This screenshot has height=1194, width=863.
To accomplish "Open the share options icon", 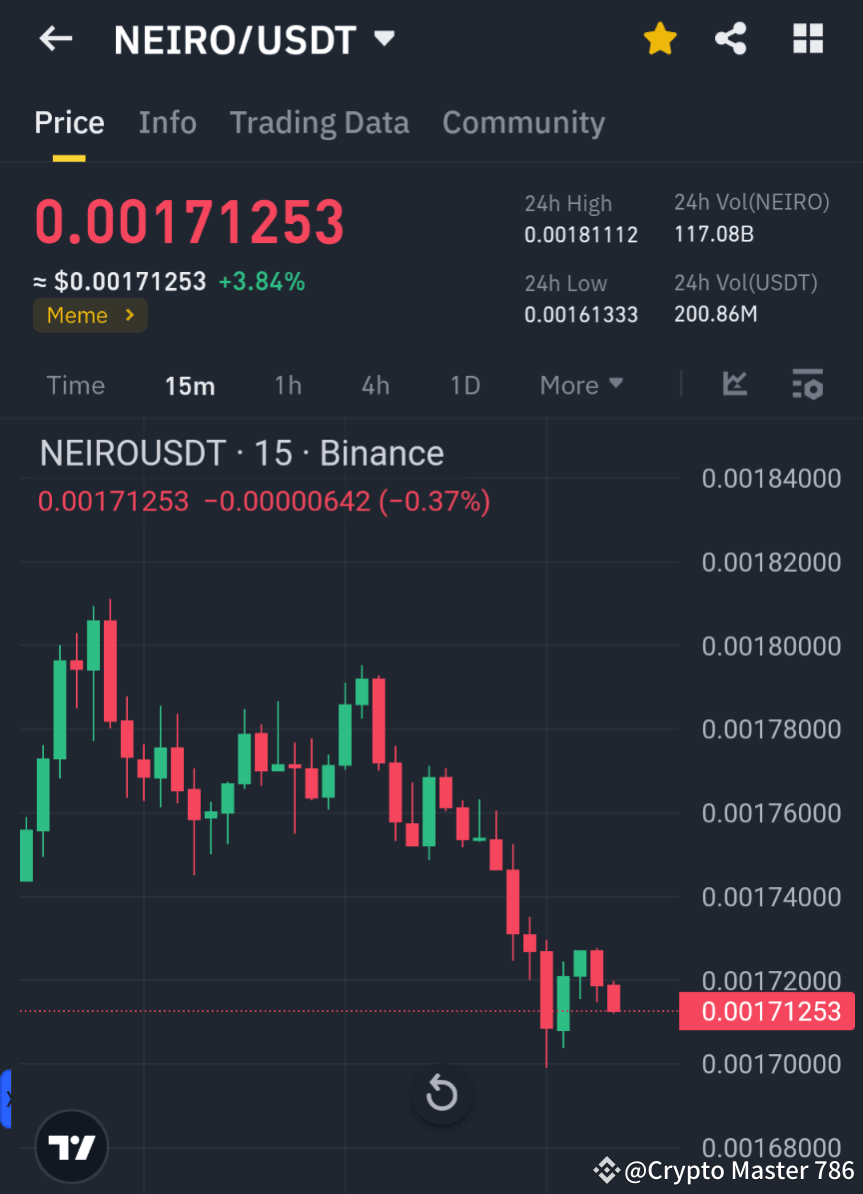I will point(731,37).
